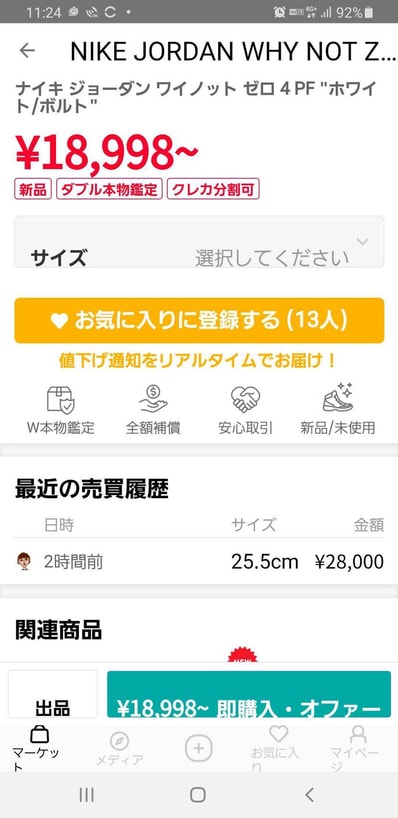Viewport: 398px width, 818px height.
Task: Tap the system home button
Action: coord(198,795)
